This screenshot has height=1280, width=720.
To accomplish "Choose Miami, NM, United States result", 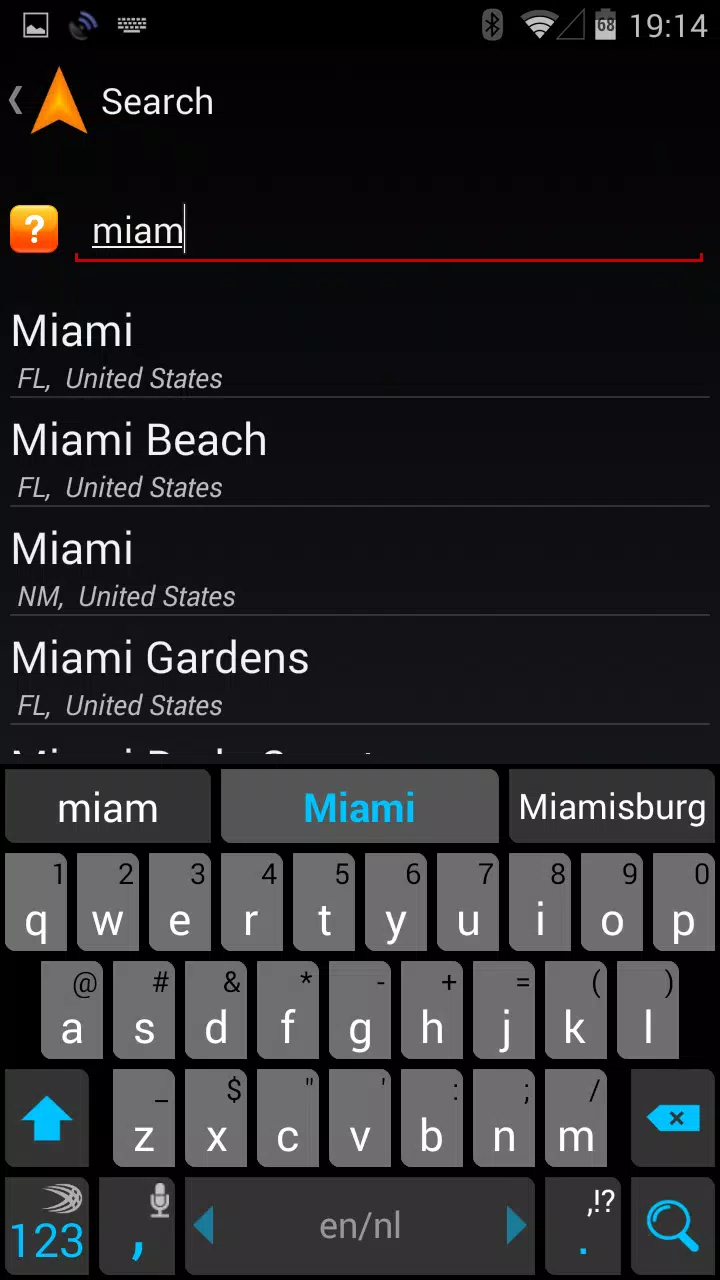I will click(x=360, y=568).
